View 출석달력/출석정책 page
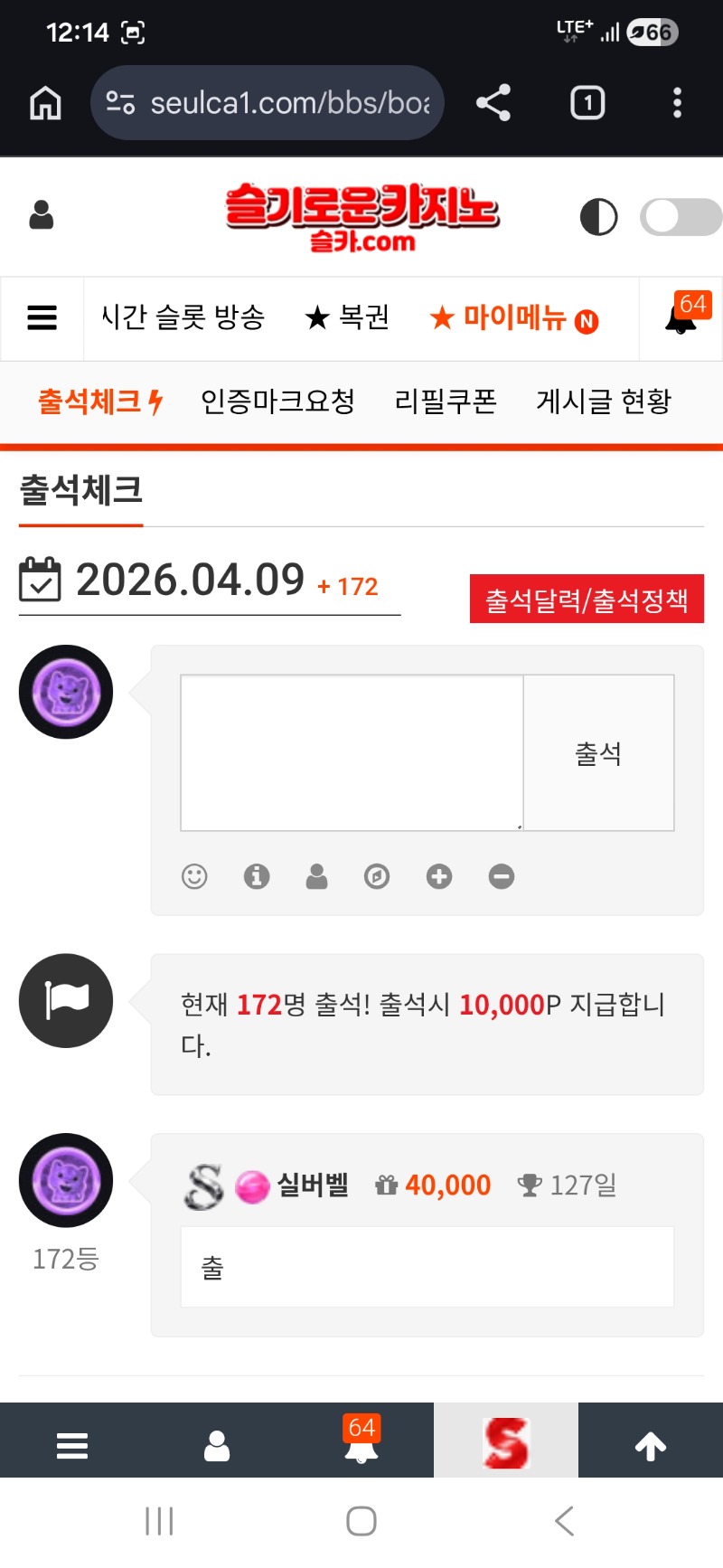The image size is (723, 1568). click(587, 600)
